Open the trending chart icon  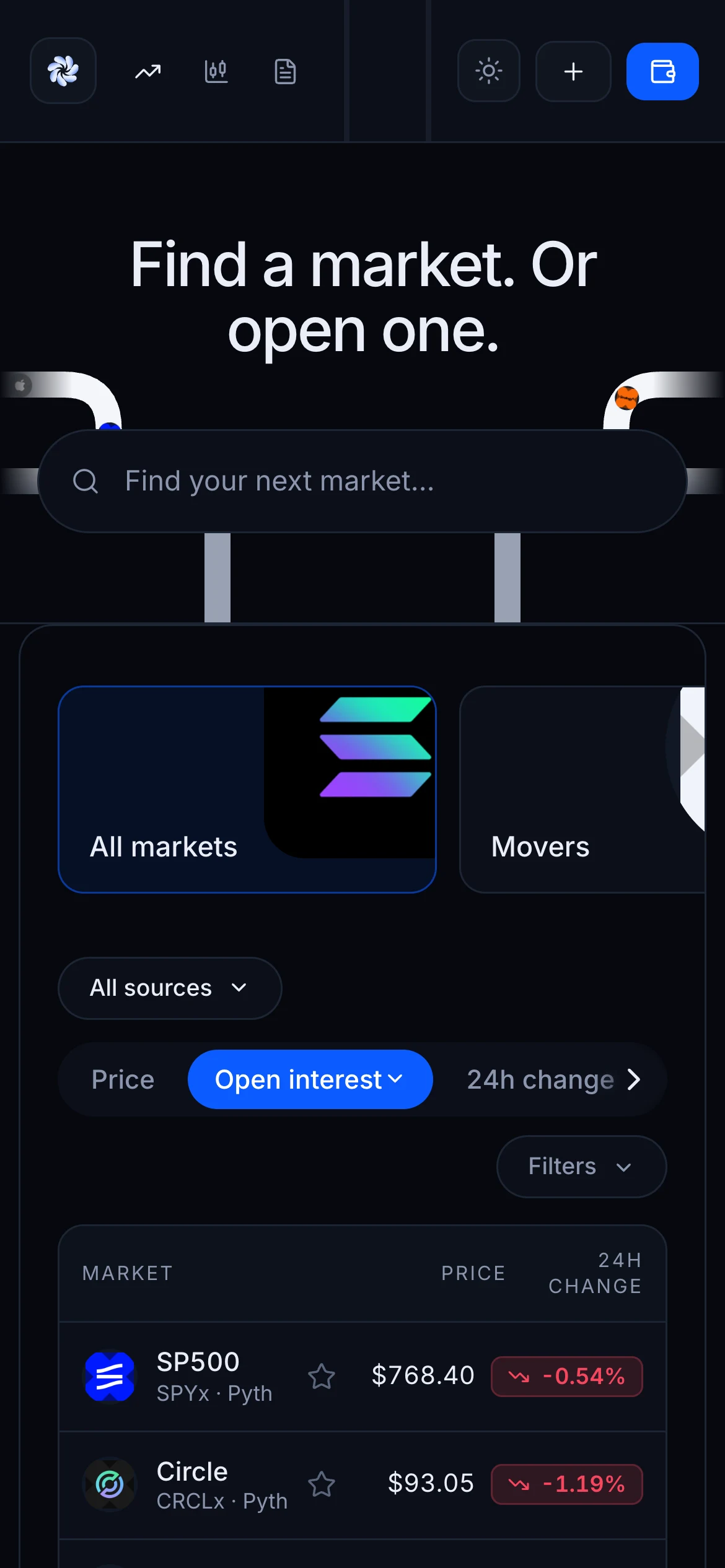tap(148, 72)
